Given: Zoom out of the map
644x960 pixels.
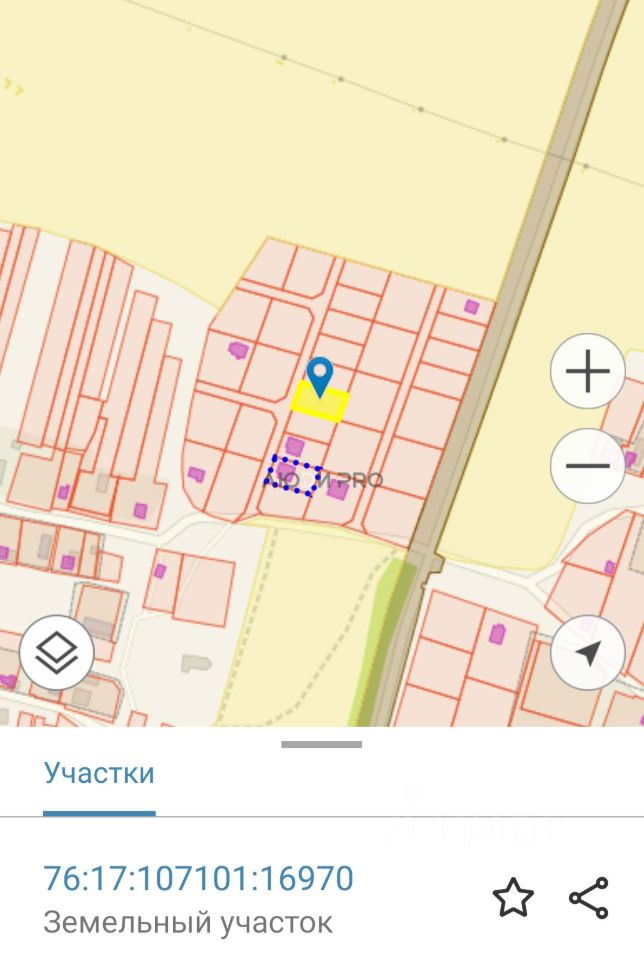Looking at the screenshot, I should (587, 466).
